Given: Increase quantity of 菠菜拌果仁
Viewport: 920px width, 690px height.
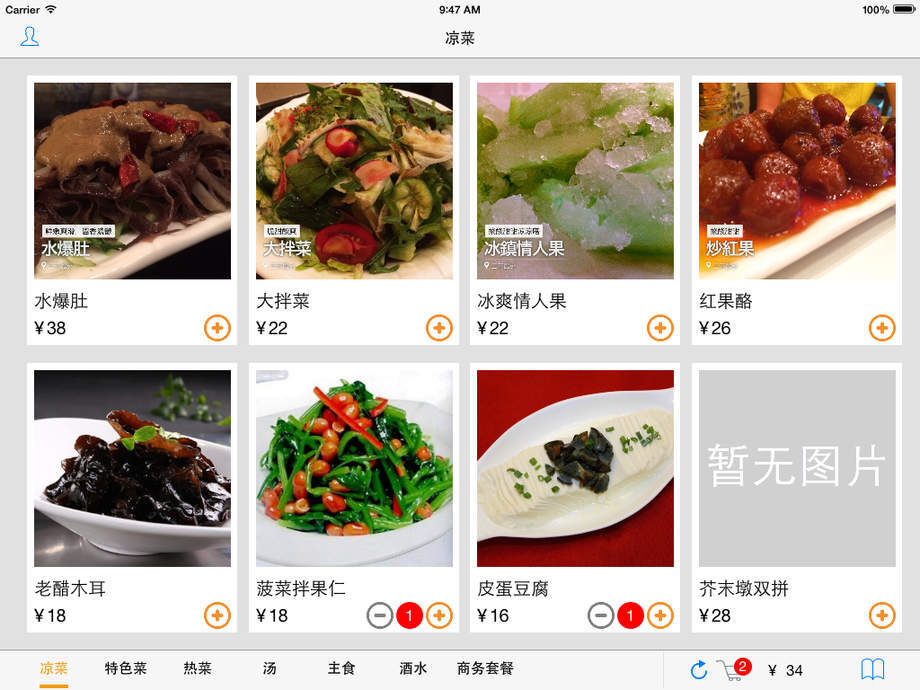Looking at the screenshot, I should [439, 615].
